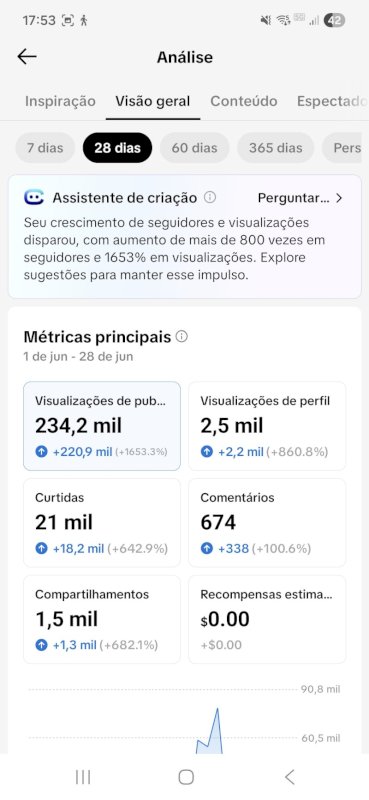369x800 pixels.
Task: Select the Visualizações de perfil card
Action: click(x=267, y=426)
